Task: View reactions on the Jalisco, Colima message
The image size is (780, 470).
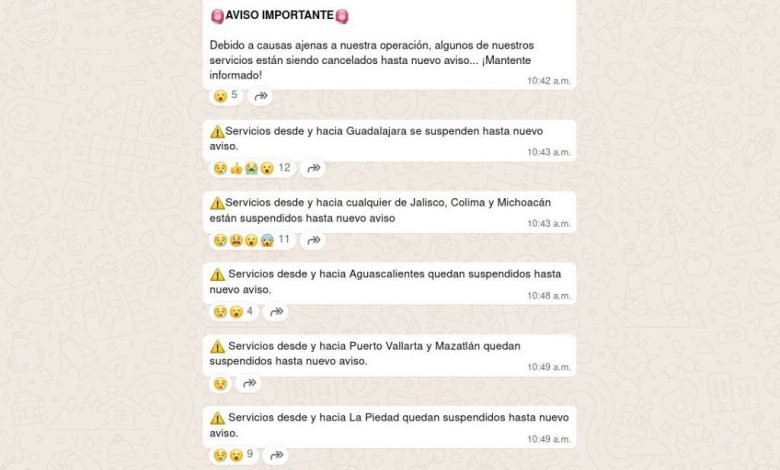Action: pyautogui.click(x=251, y=240)
